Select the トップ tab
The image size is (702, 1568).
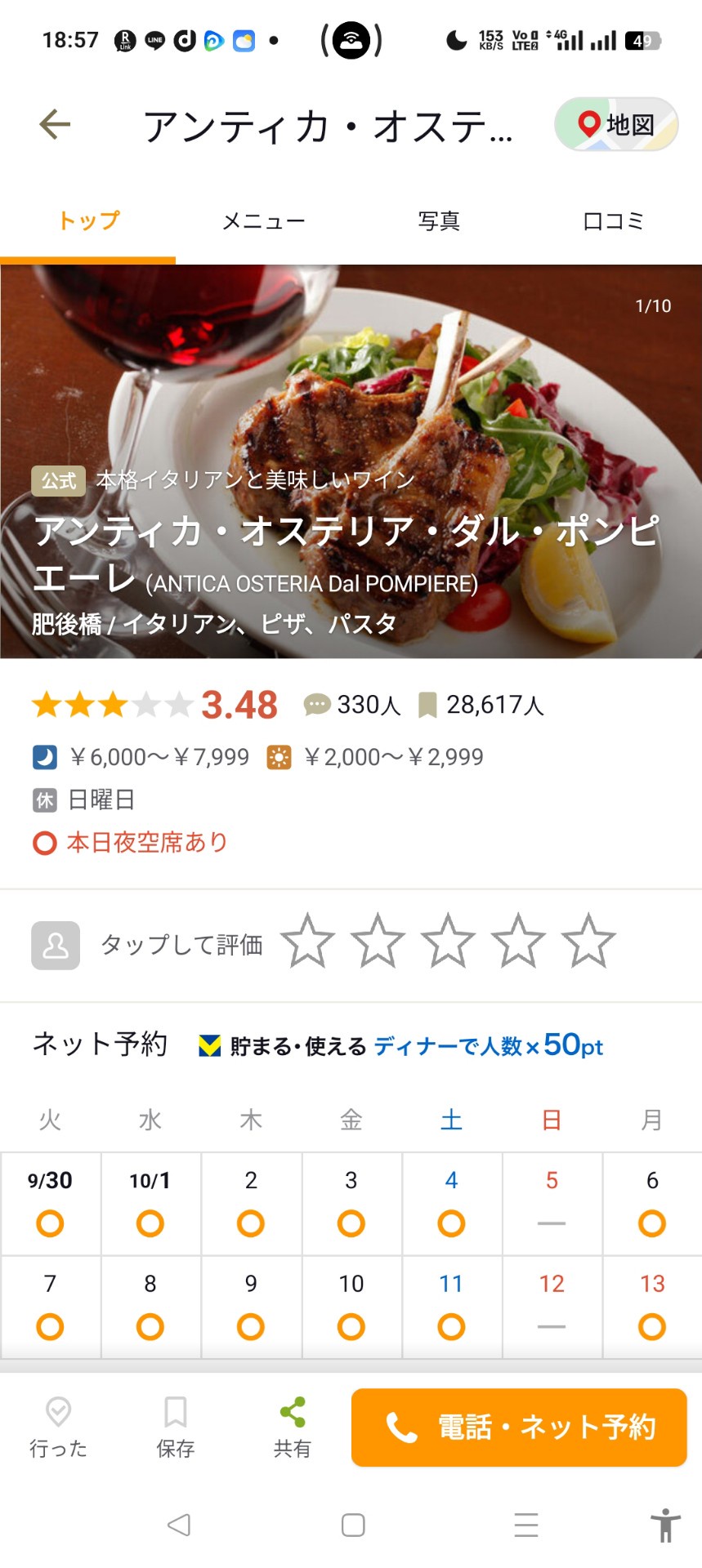tap(88, 221)
